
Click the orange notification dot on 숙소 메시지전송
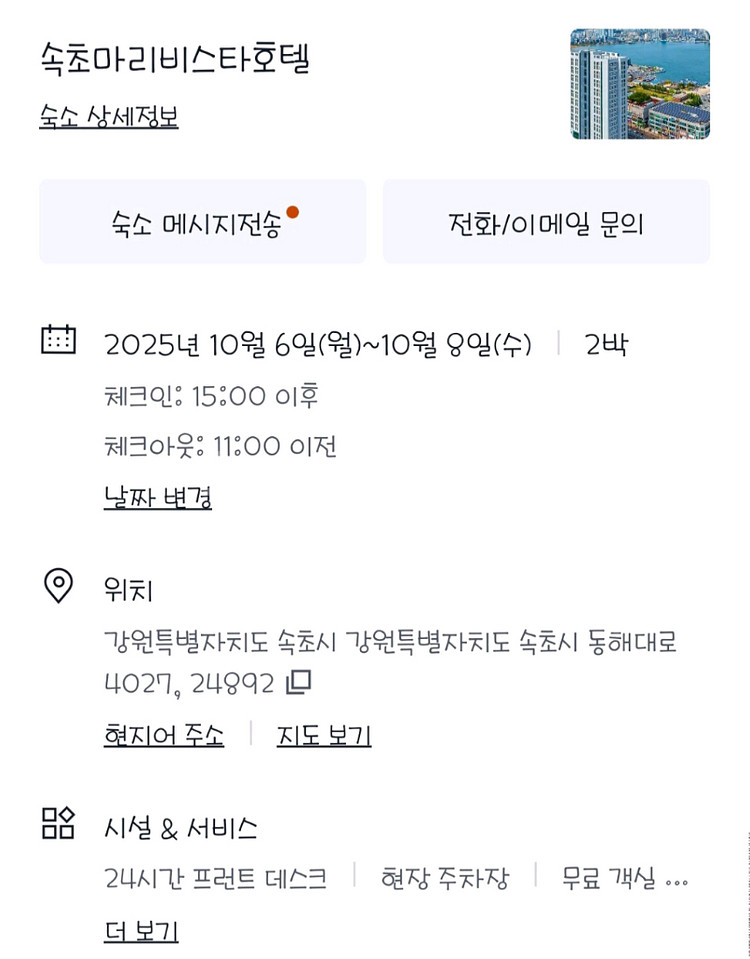point(293,211)
